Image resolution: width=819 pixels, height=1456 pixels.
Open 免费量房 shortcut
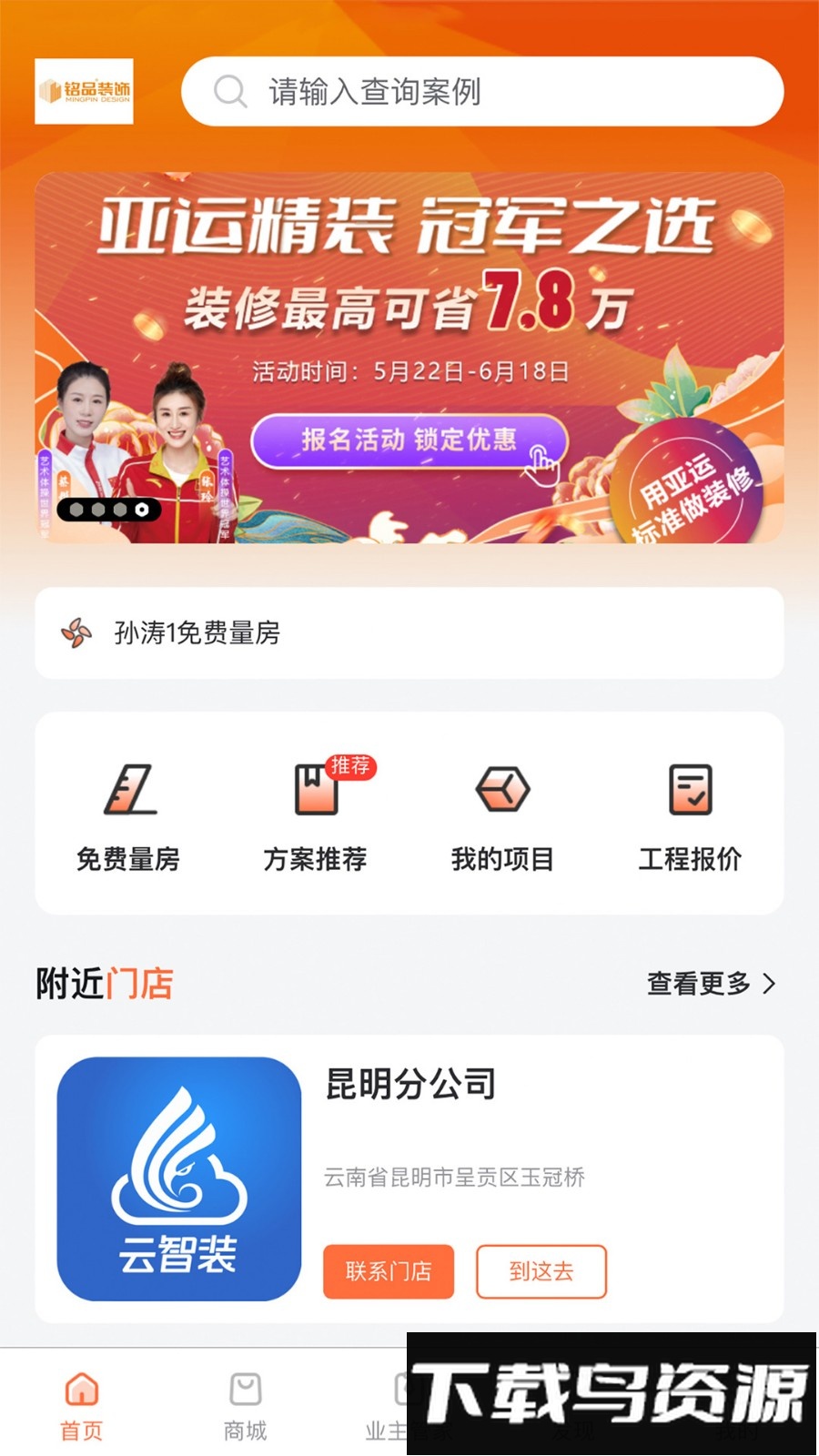128,816
